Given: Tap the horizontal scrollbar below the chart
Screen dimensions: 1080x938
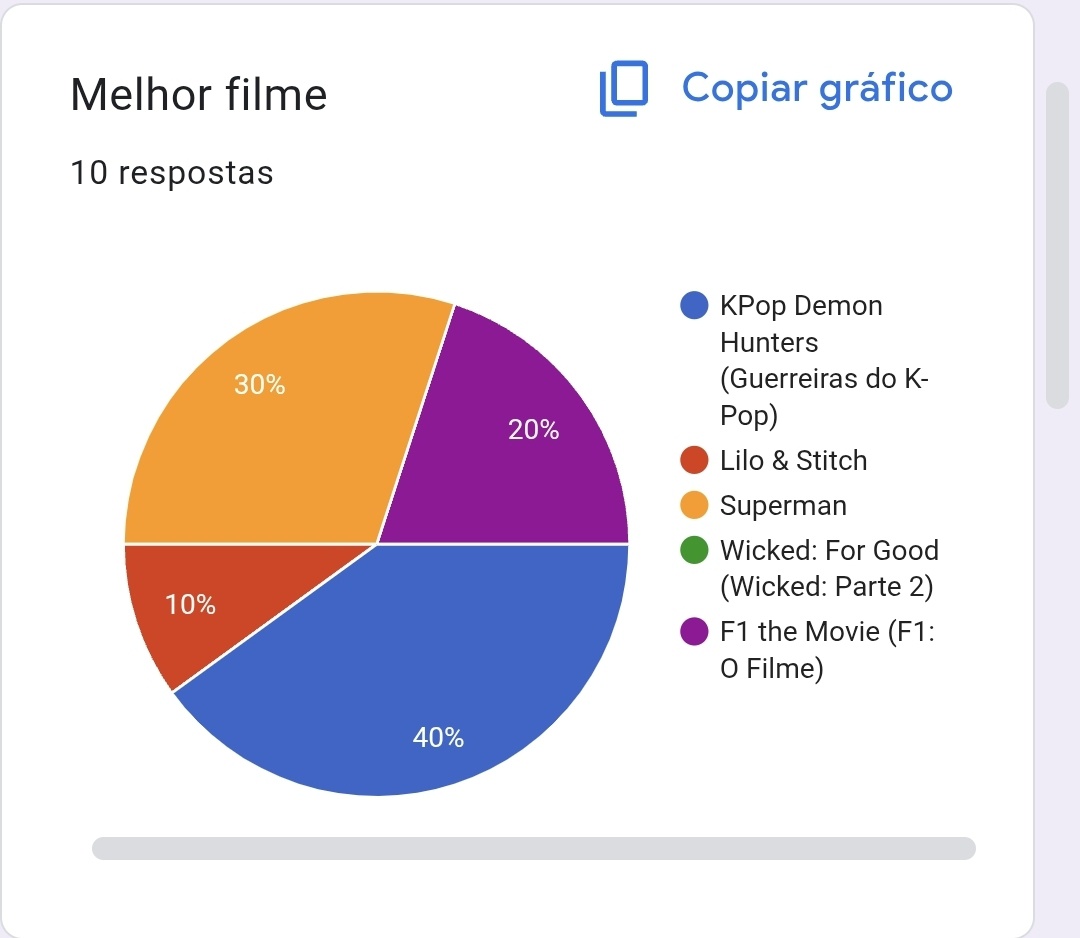Looking at the screenshot, I should coord(534,848).
